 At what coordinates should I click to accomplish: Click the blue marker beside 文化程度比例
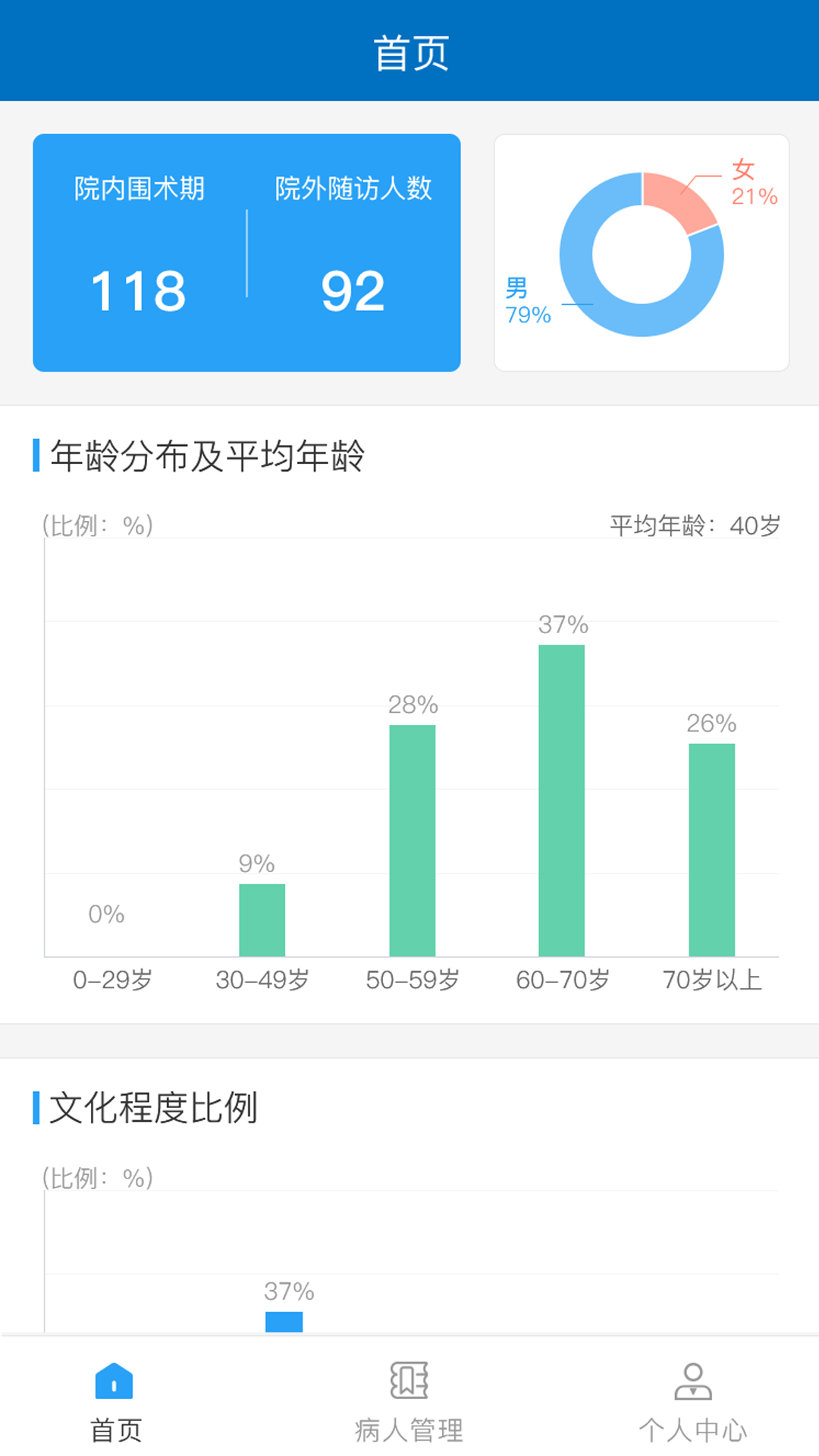[x=36, y=1107]
